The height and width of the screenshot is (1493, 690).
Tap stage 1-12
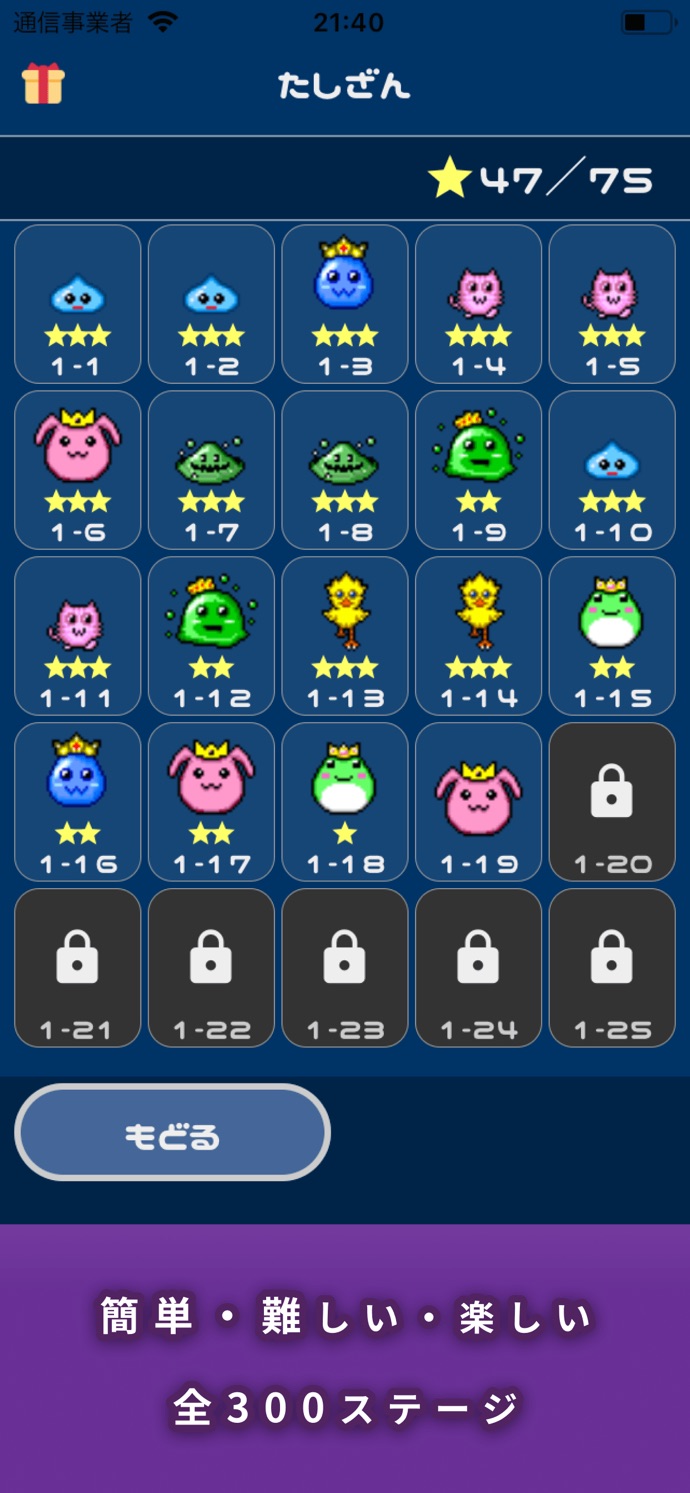211,636
